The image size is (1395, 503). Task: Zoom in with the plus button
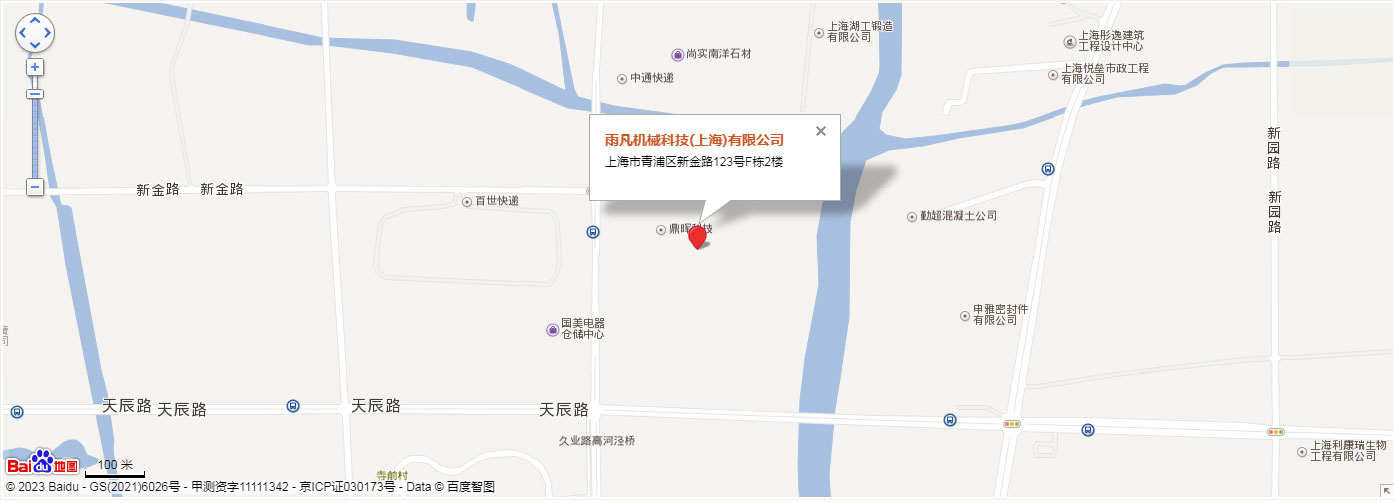35,67
